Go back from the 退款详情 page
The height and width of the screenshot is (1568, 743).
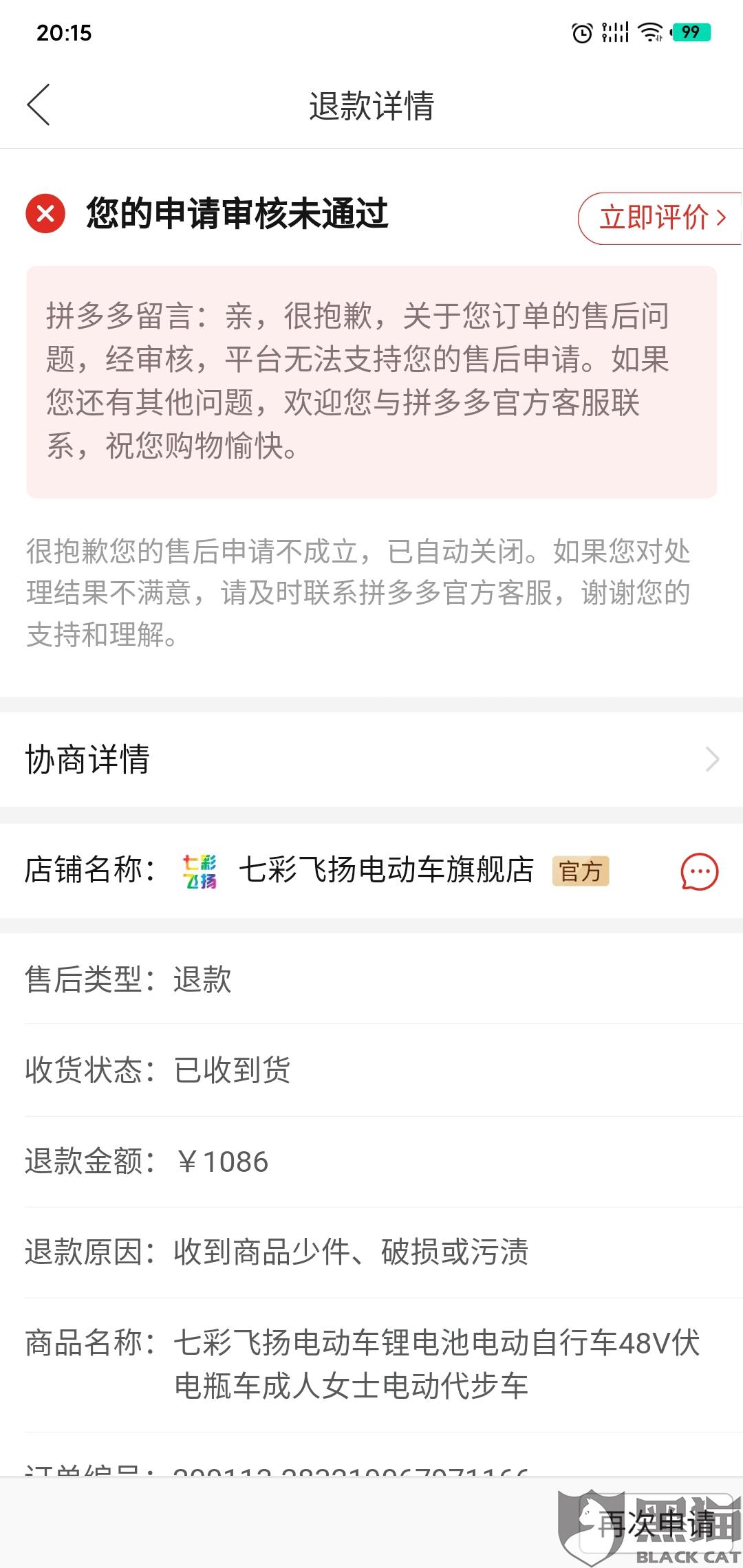click(39, 105)
